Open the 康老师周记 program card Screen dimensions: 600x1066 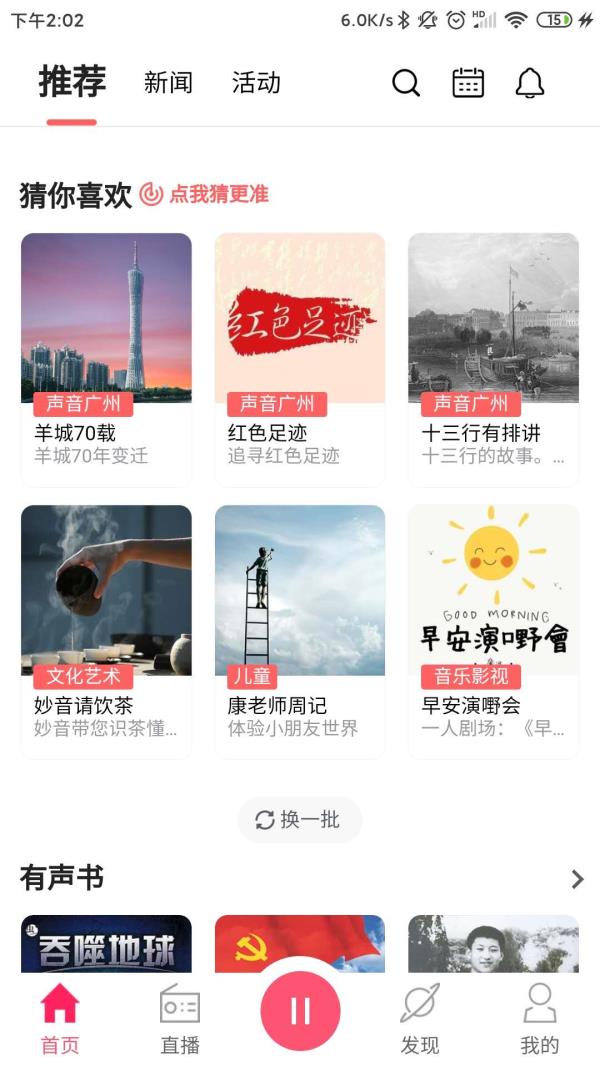click(300, 630)
